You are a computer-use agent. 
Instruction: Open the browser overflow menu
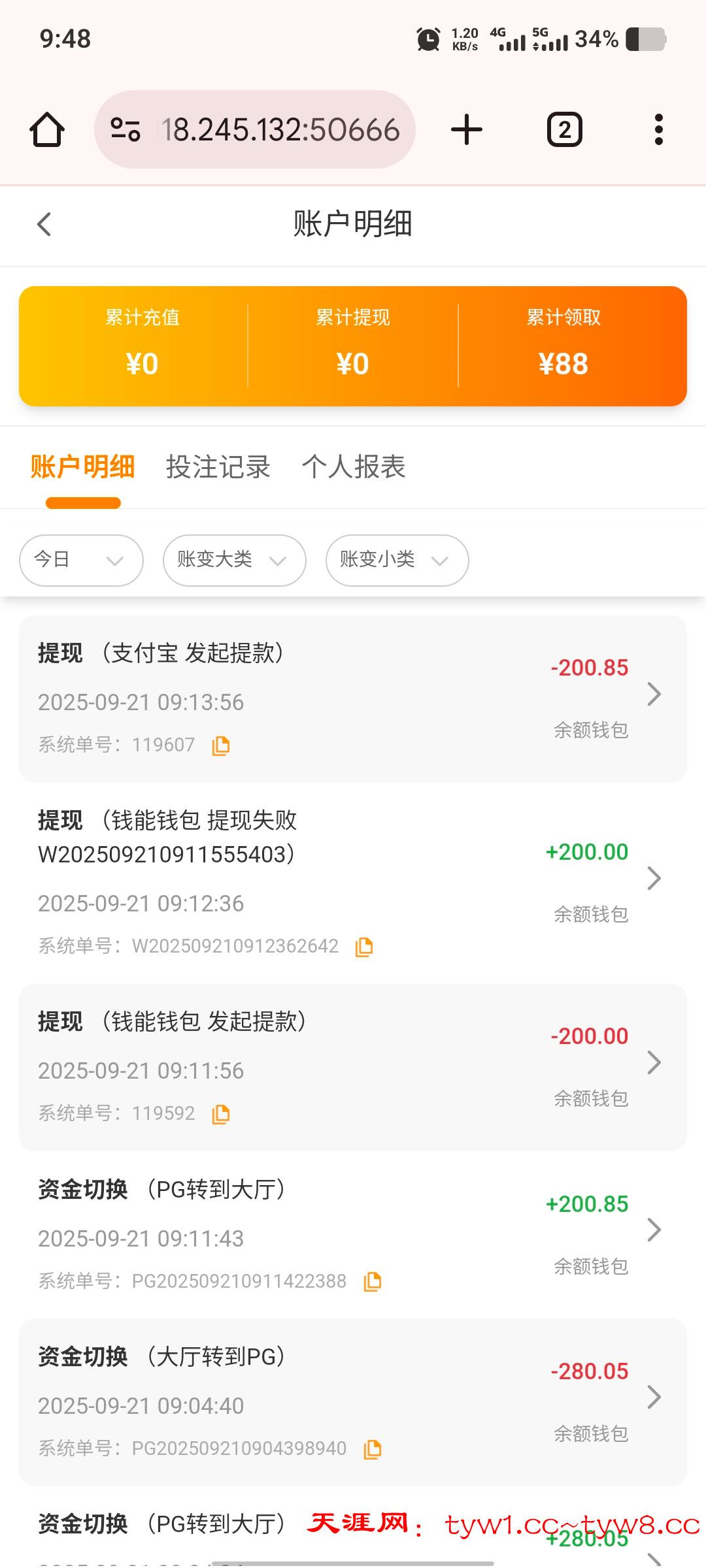(658, 129)
